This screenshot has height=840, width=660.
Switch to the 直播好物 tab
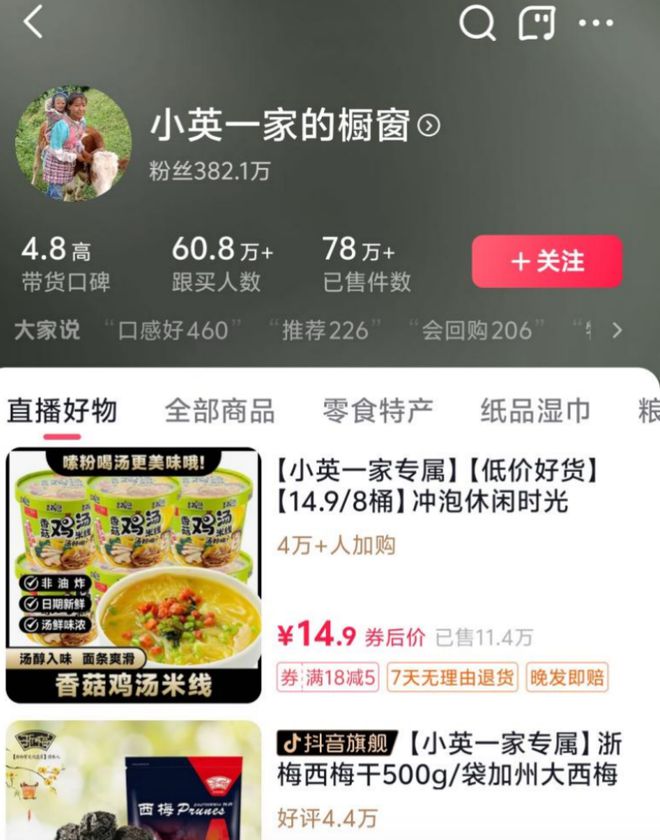tap(62, 410)
